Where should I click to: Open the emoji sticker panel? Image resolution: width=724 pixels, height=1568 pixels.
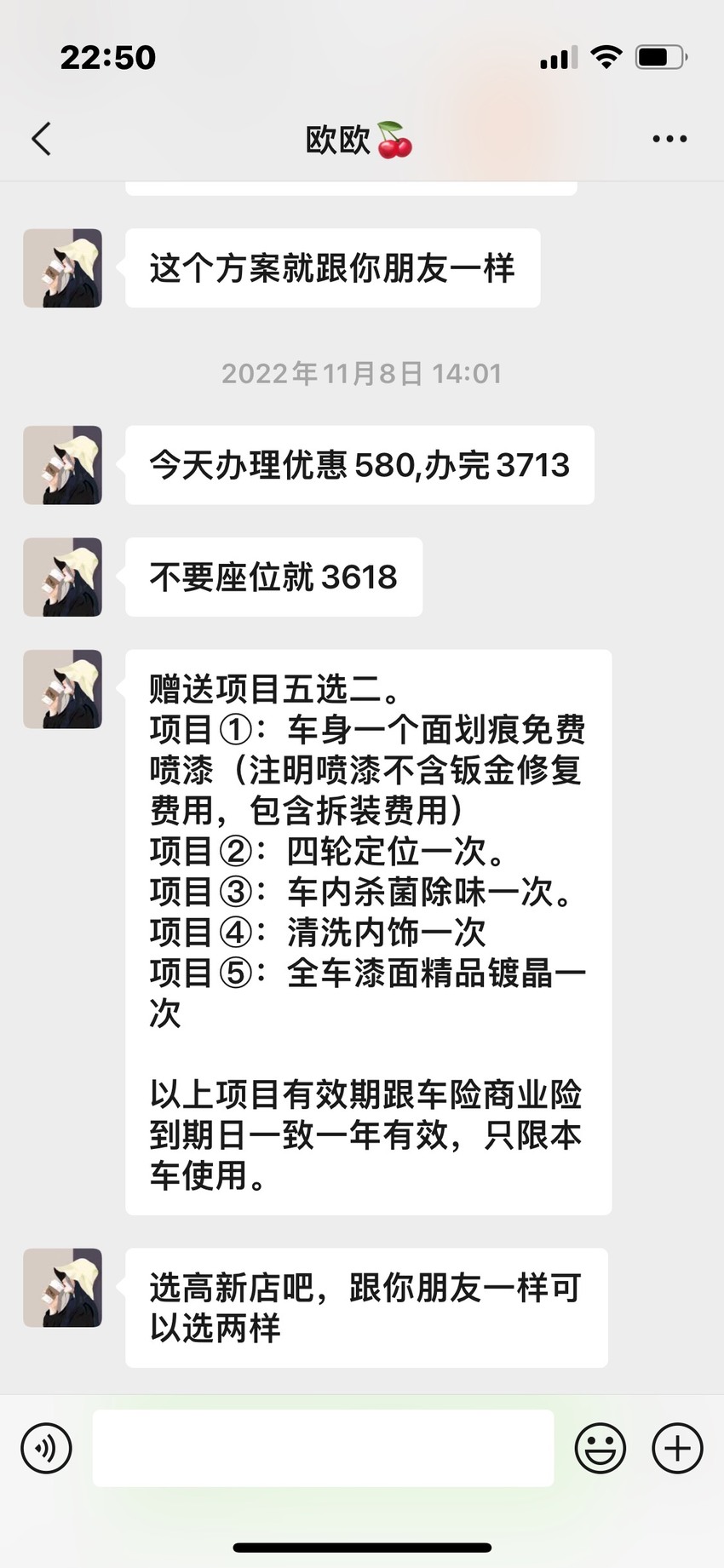pyautogui.click(x=600, y=1448)
